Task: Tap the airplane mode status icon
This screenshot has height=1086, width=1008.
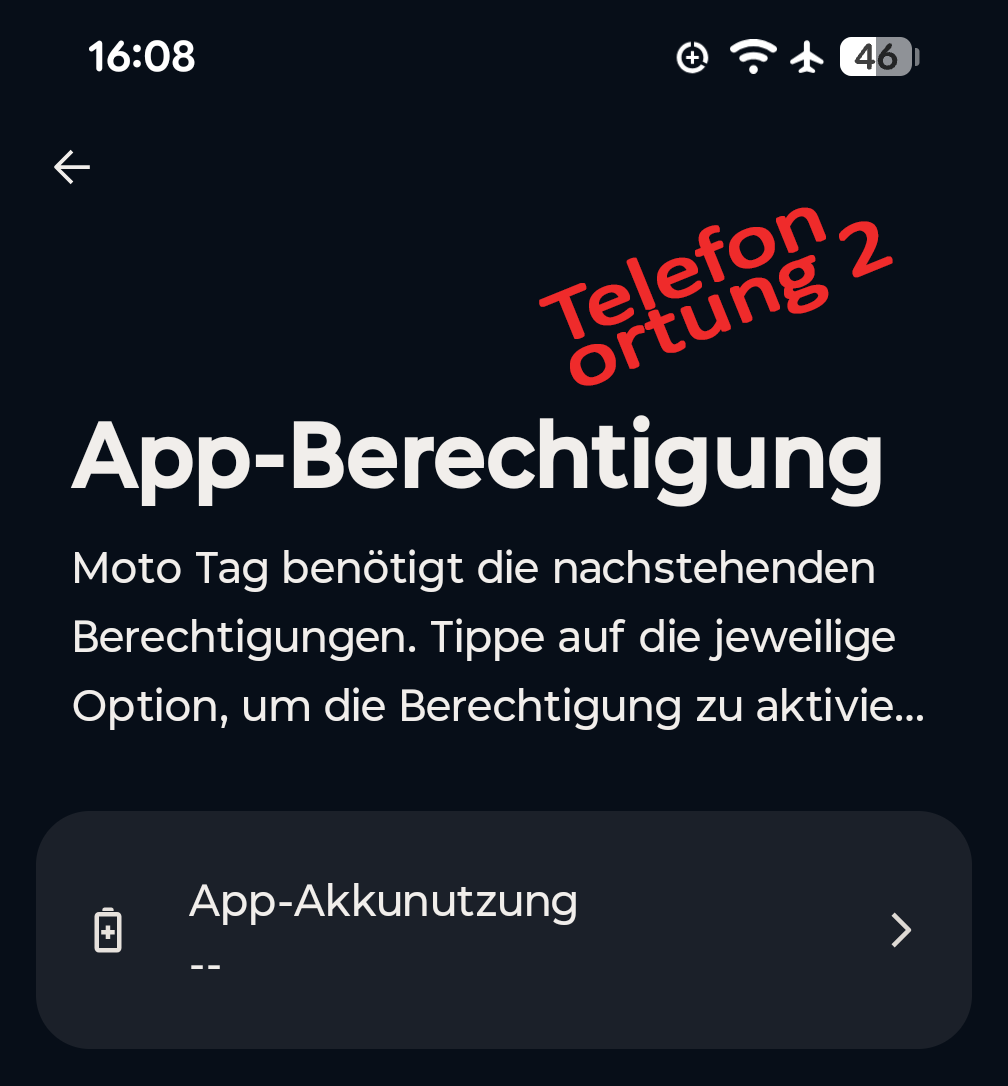Action: (x=807, y=57)
